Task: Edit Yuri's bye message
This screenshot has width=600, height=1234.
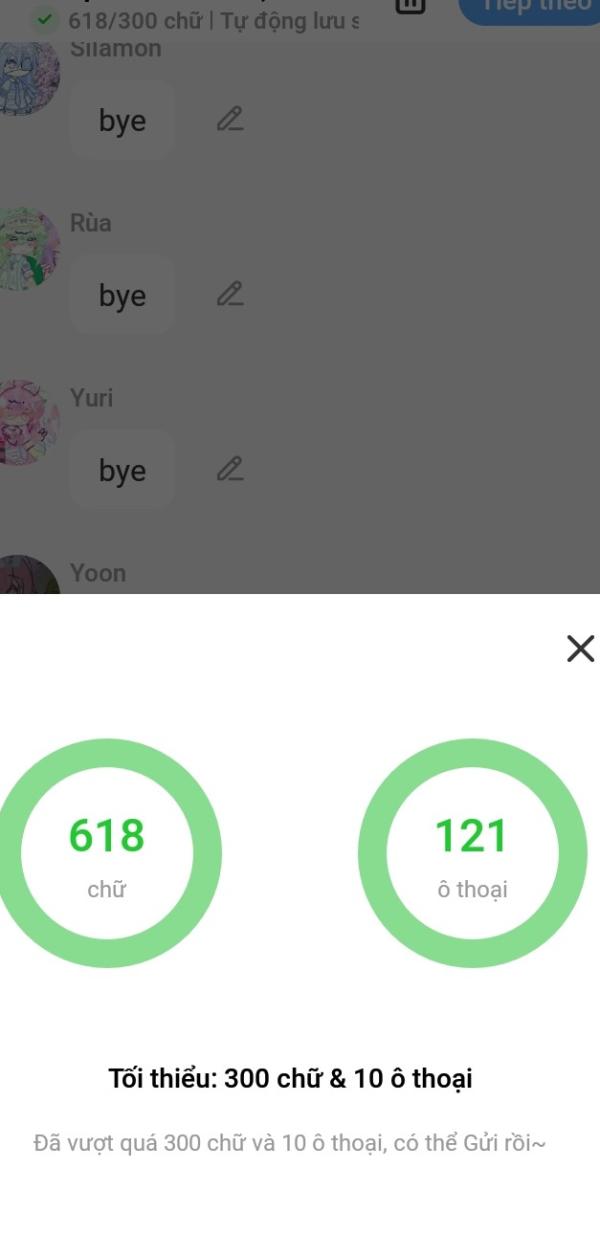Action: click(x=230, y=469)
